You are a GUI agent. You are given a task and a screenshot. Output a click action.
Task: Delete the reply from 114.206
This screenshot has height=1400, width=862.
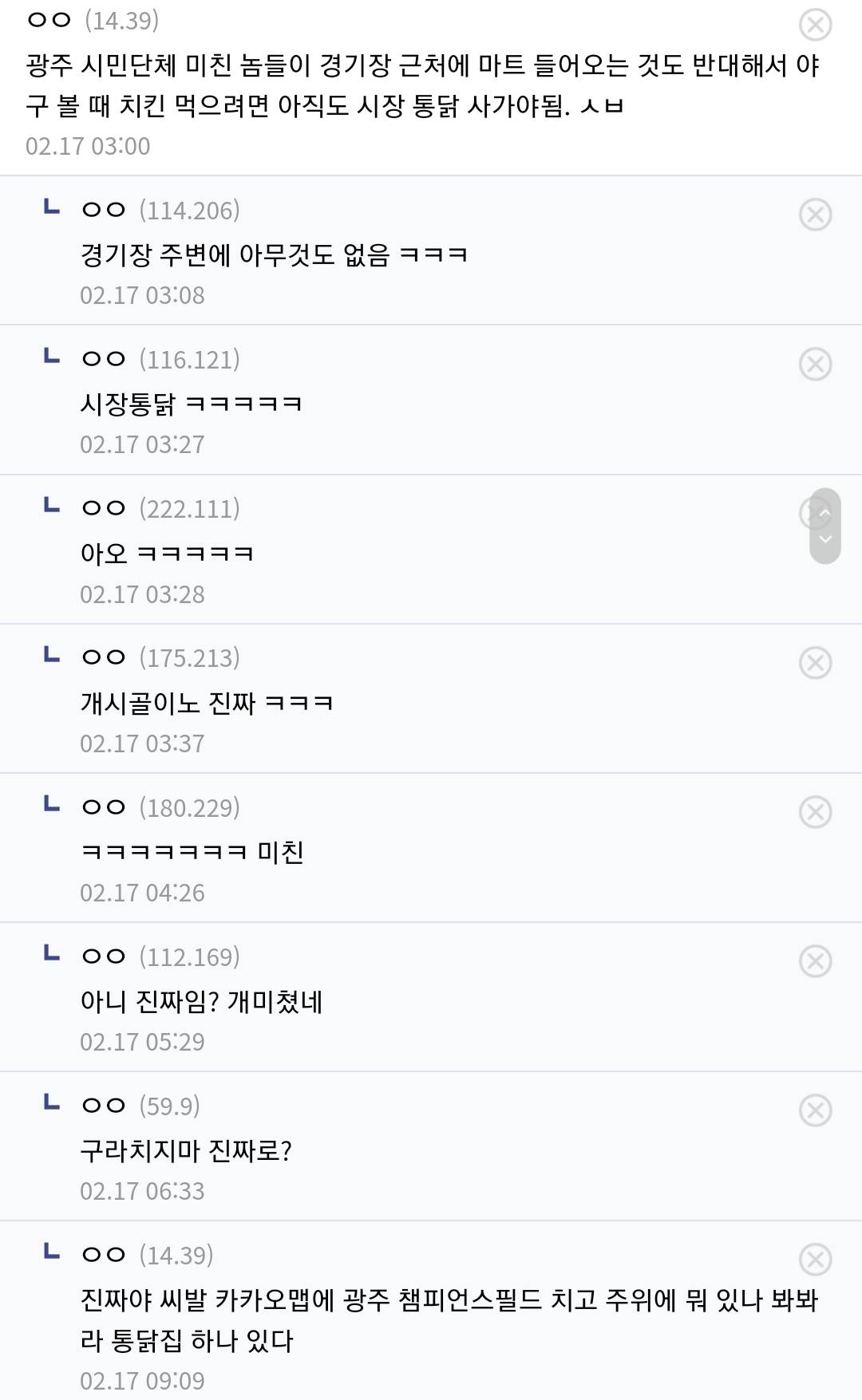815,215
